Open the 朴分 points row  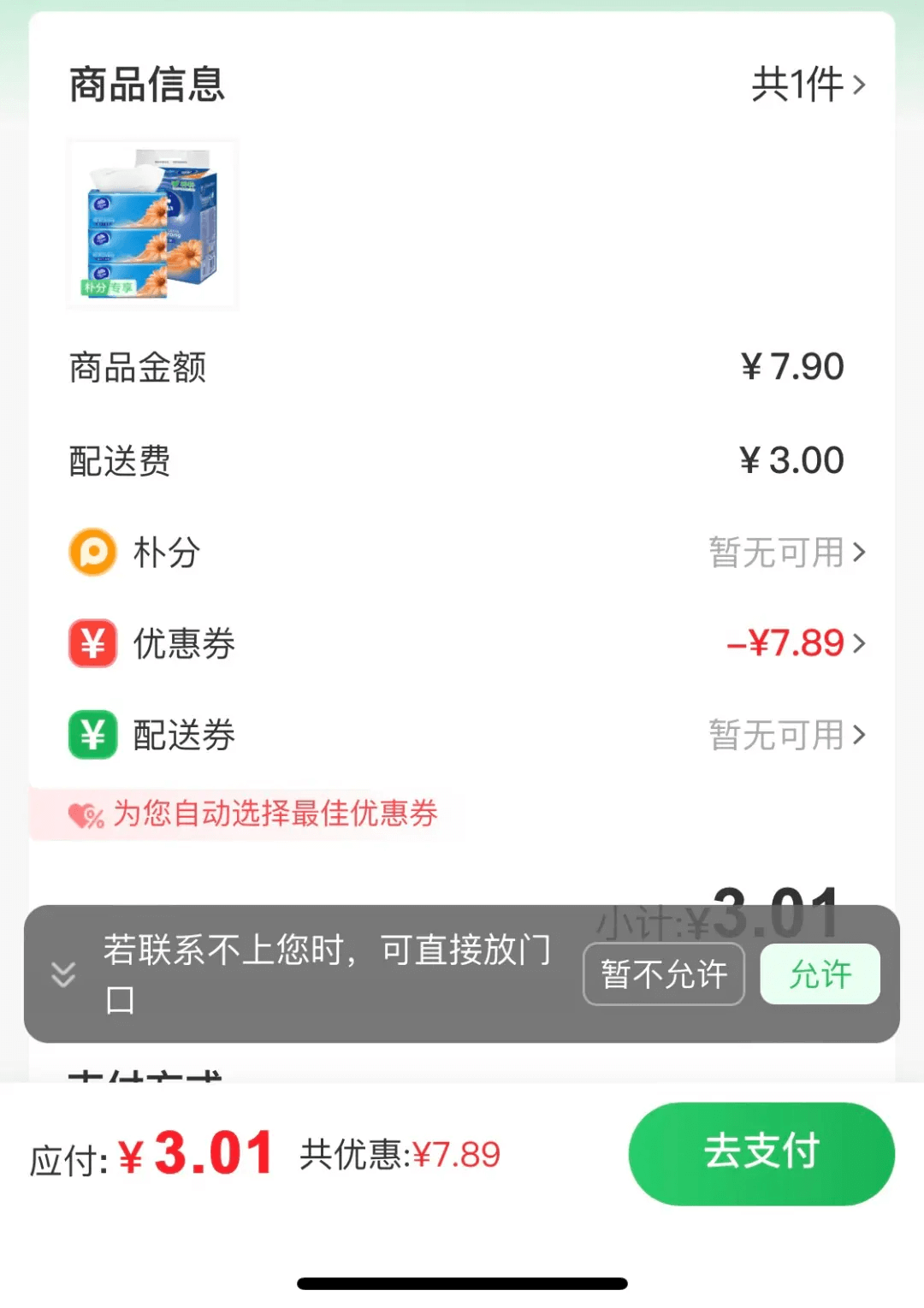[x=462, y=553]
